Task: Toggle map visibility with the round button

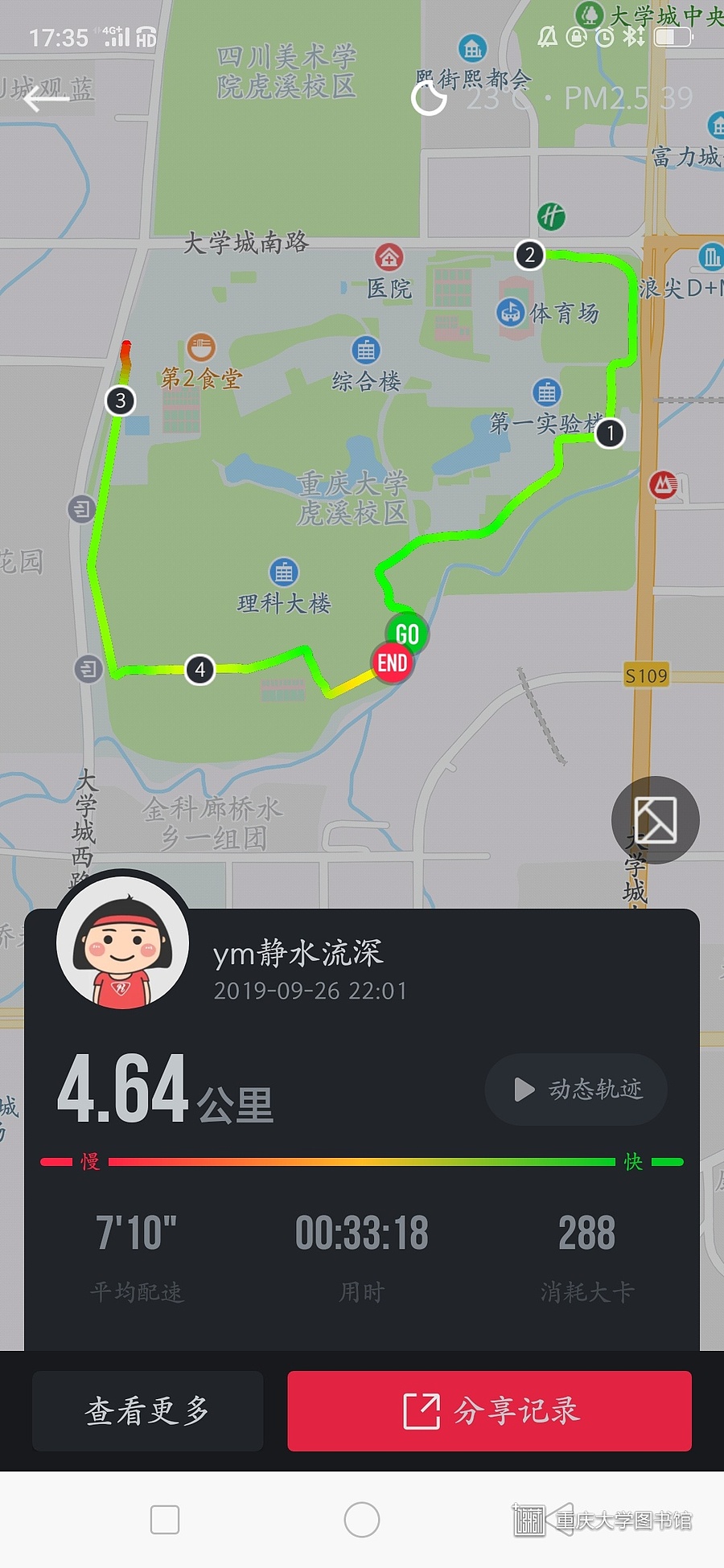Action: click(655, 819)
